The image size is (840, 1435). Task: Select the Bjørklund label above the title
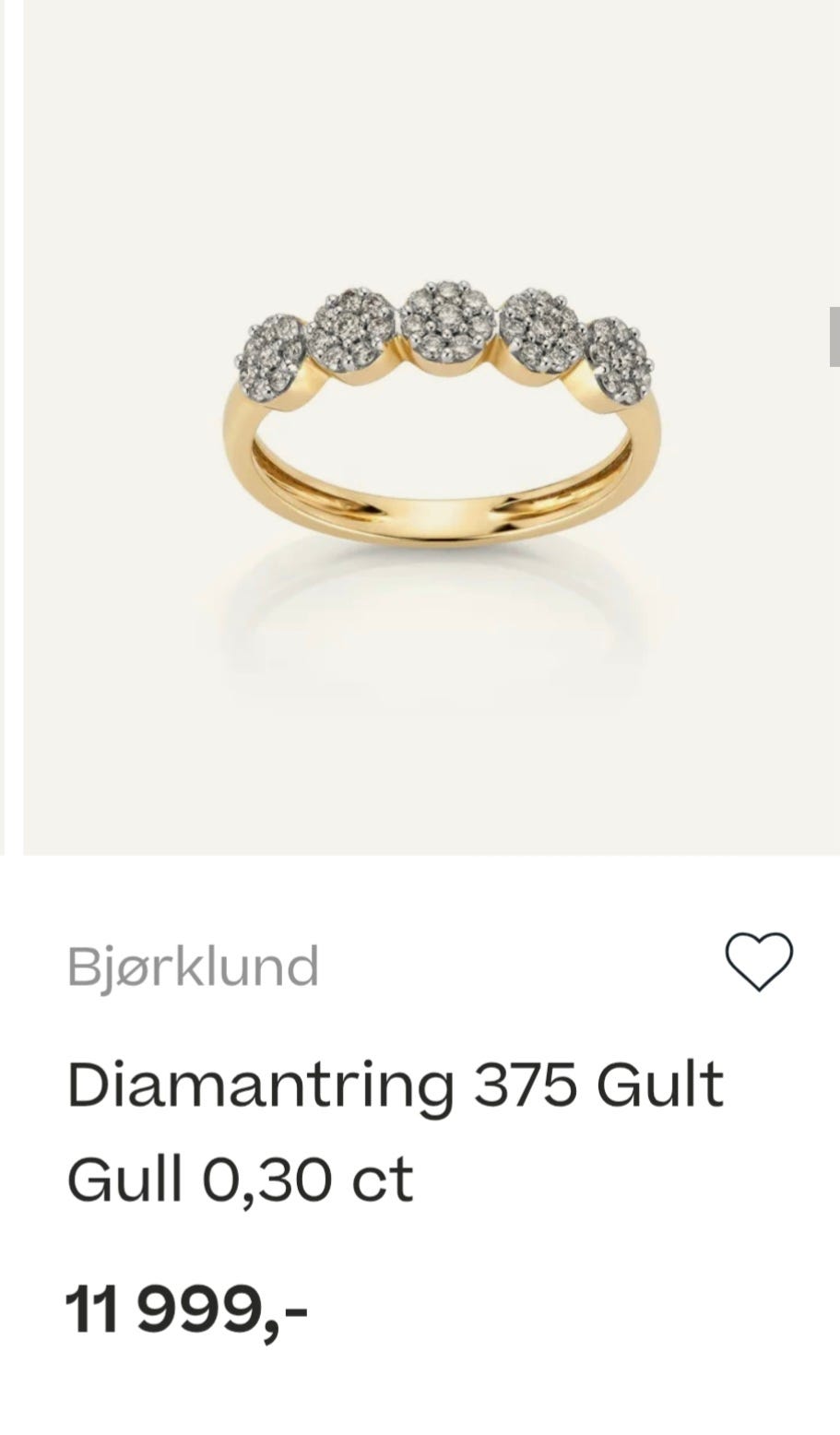pos(192,967)
